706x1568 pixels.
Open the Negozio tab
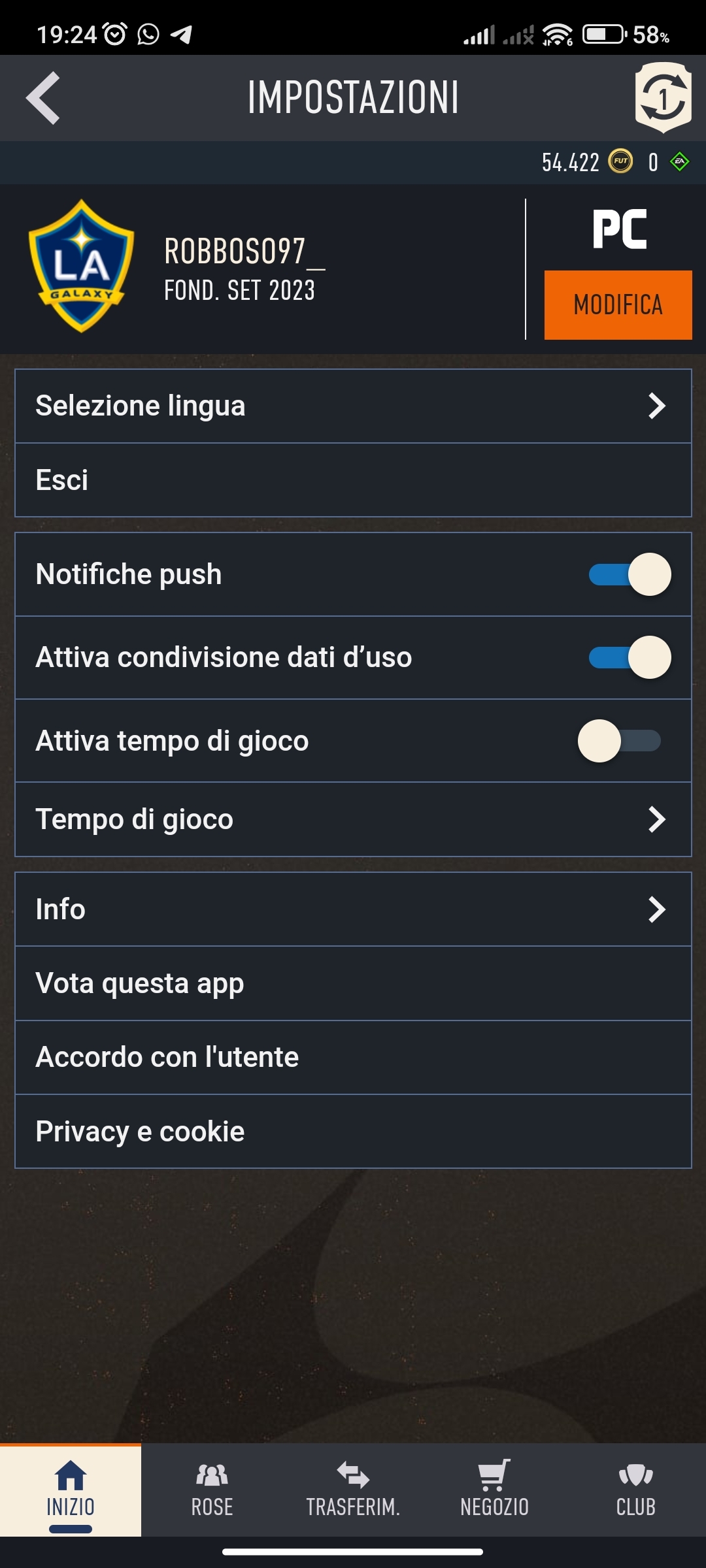pyautogui.click(x=494, y=1490)
